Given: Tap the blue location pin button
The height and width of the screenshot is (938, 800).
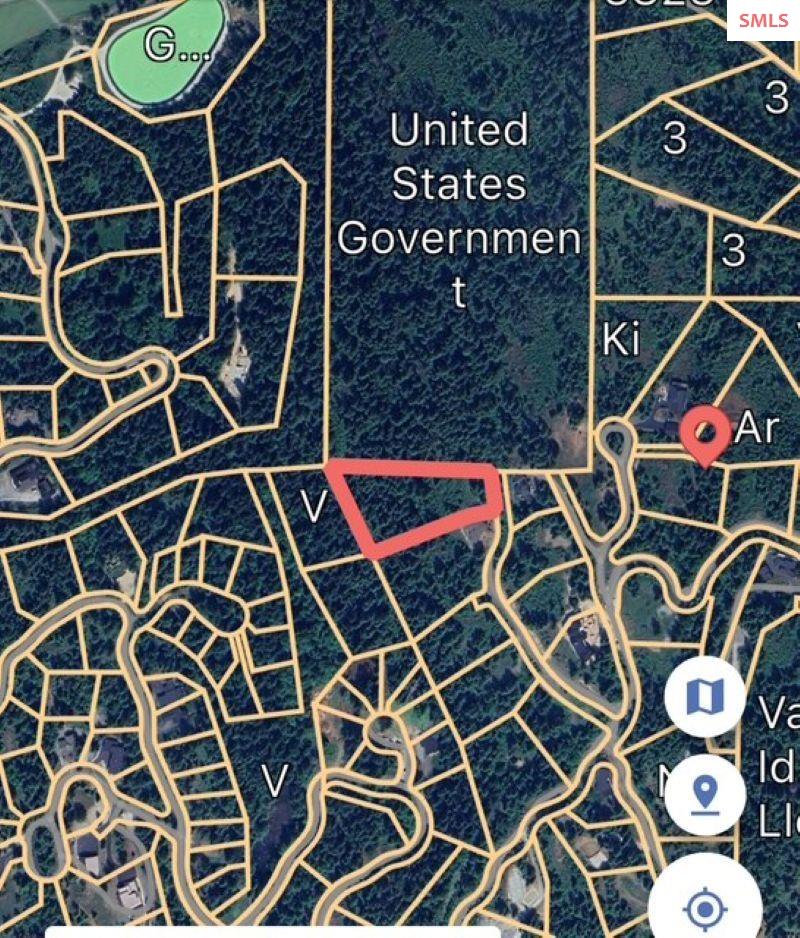Looking at the screenshot, I should pos(705,796).
